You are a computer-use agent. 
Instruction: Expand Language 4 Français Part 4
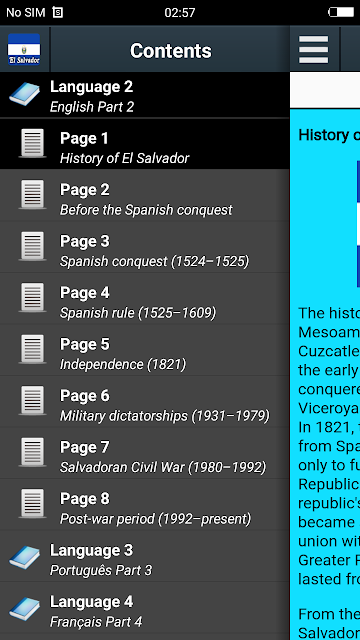coord(144,607)
